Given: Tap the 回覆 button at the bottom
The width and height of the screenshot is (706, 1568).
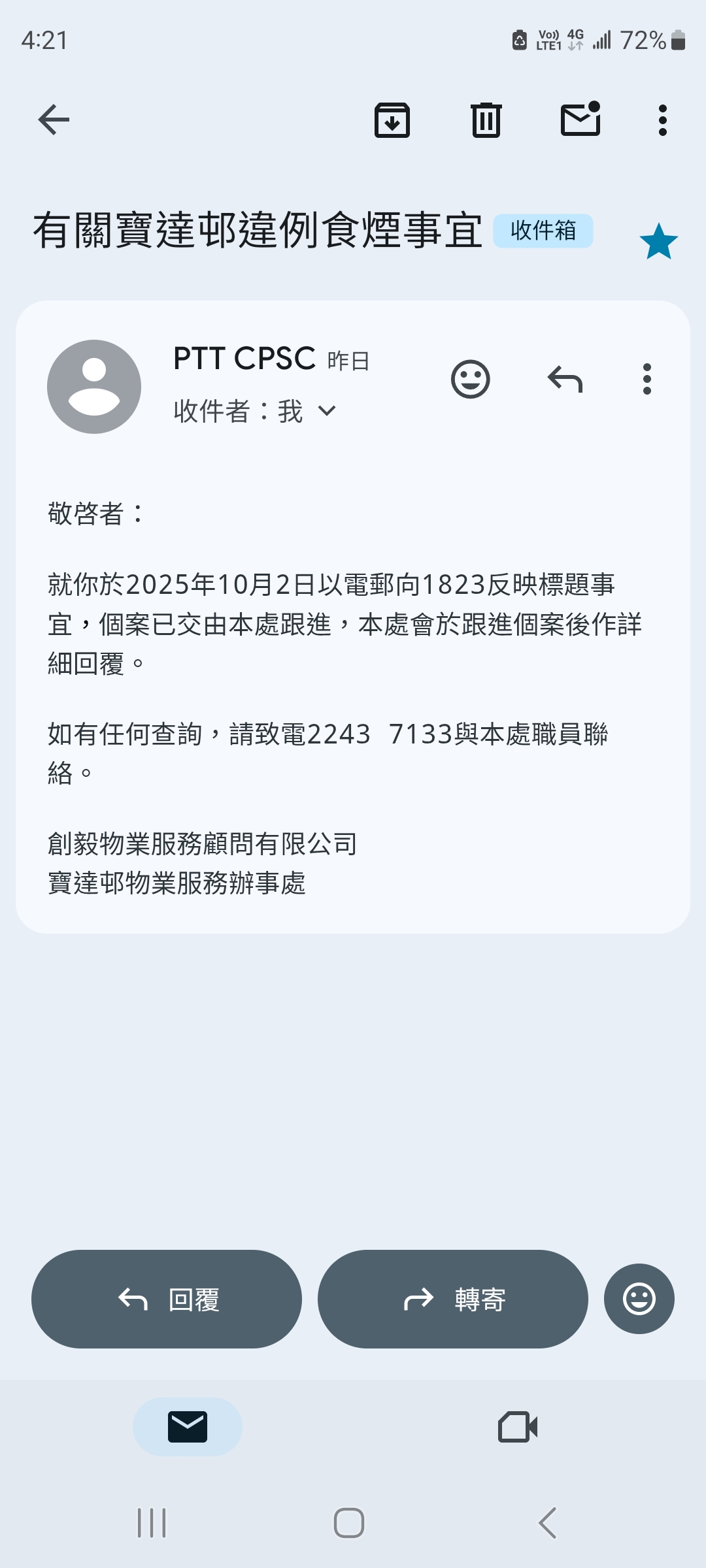Looking at the screenshot, I should 167,1299.
